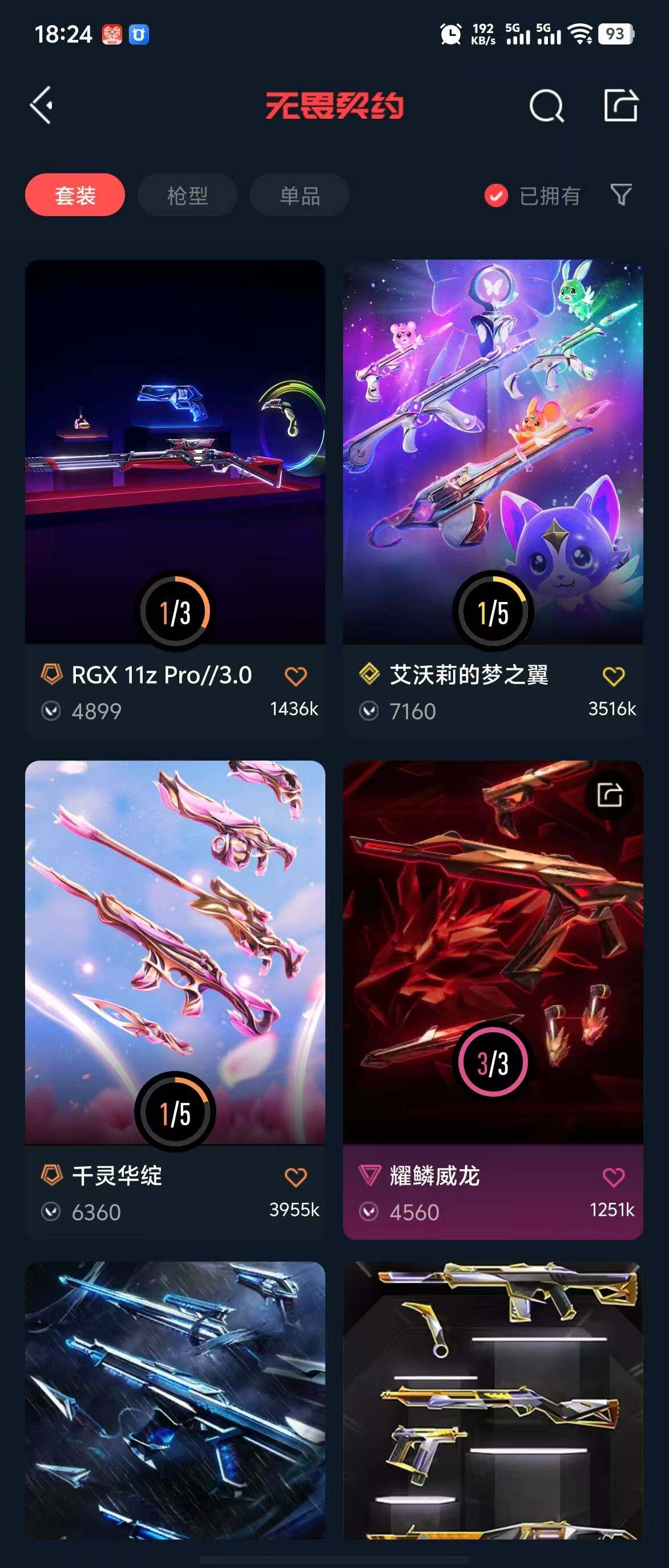Open the 耀鳞威龙 bundle card
The width and height of the screenshot is (669, 1568).
click(493, 949)
